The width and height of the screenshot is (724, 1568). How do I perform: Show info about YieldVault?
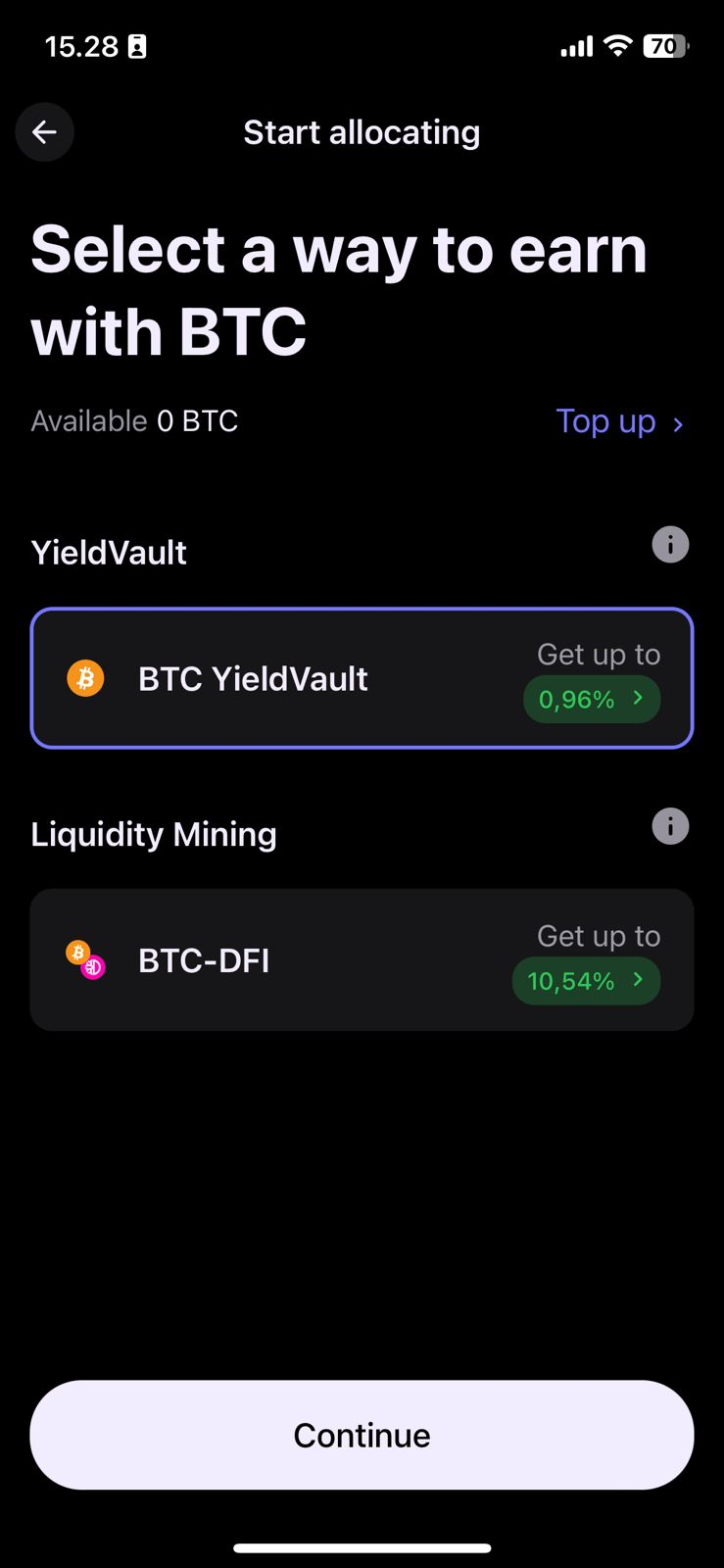tap(670, 545)
